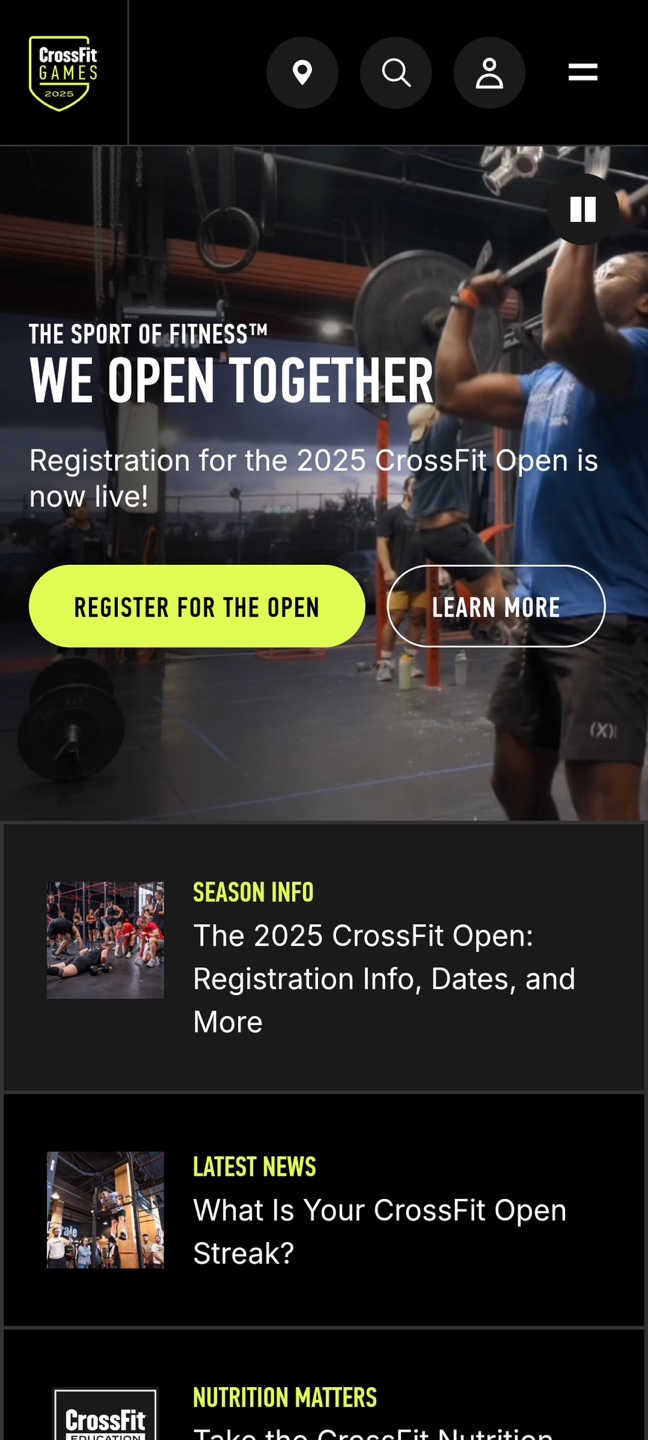Pause the hero background video
Image resolution: width=648 pixels, height=1440 pixels.
tap(583, 209)
